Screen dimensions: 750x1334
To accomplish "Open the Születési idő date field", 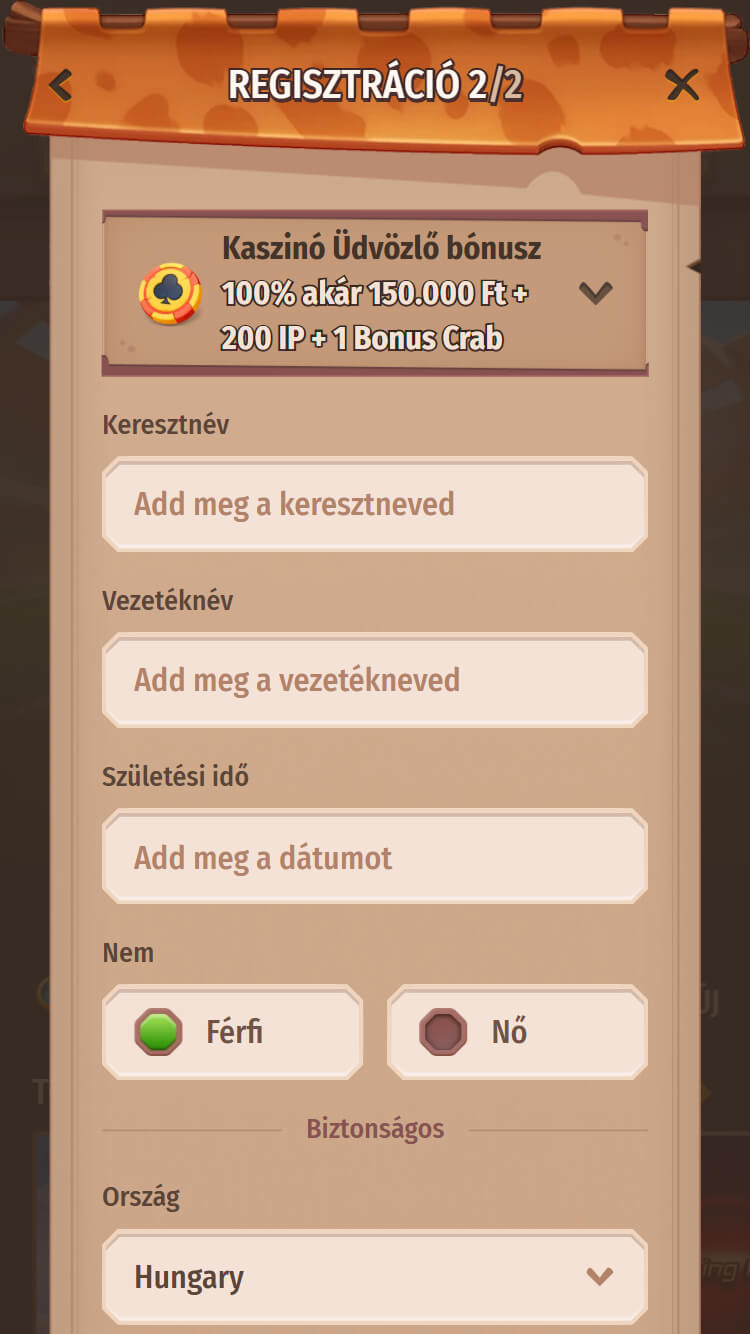I will click(375, 857).
